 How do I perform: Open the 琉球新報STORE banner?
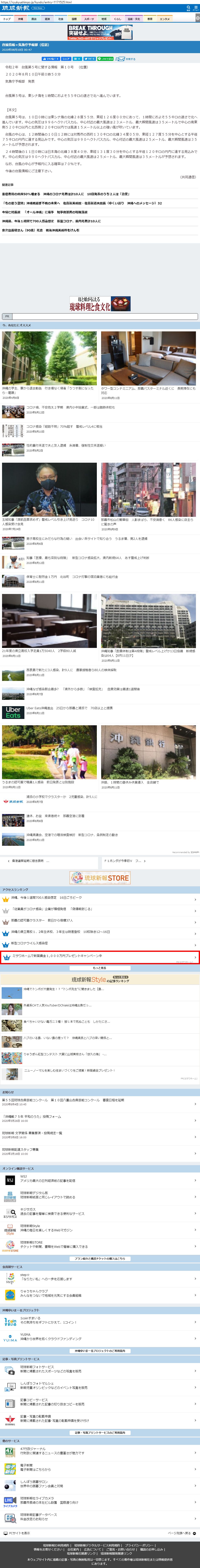(x=100, y=878)
